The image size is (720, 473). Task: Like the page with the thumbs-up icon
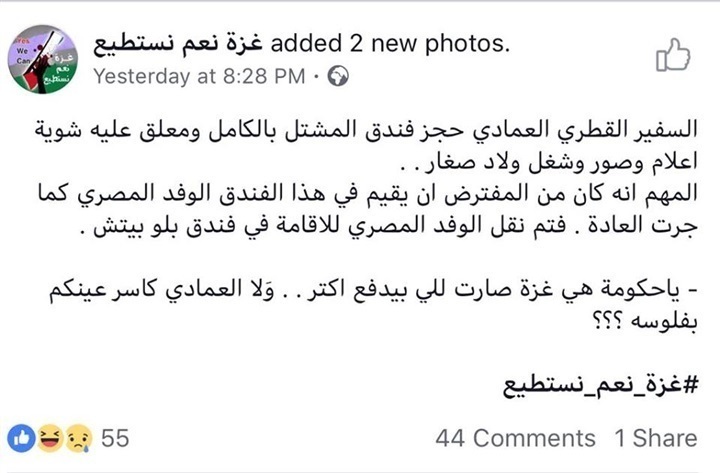(x=672, y=55)
